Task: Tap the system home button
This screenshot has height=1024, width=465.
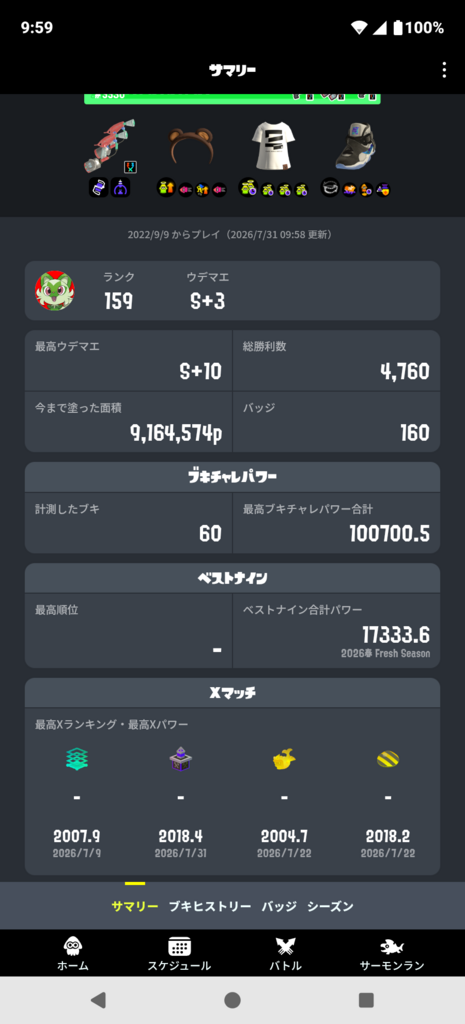Action: point(232,1000)
